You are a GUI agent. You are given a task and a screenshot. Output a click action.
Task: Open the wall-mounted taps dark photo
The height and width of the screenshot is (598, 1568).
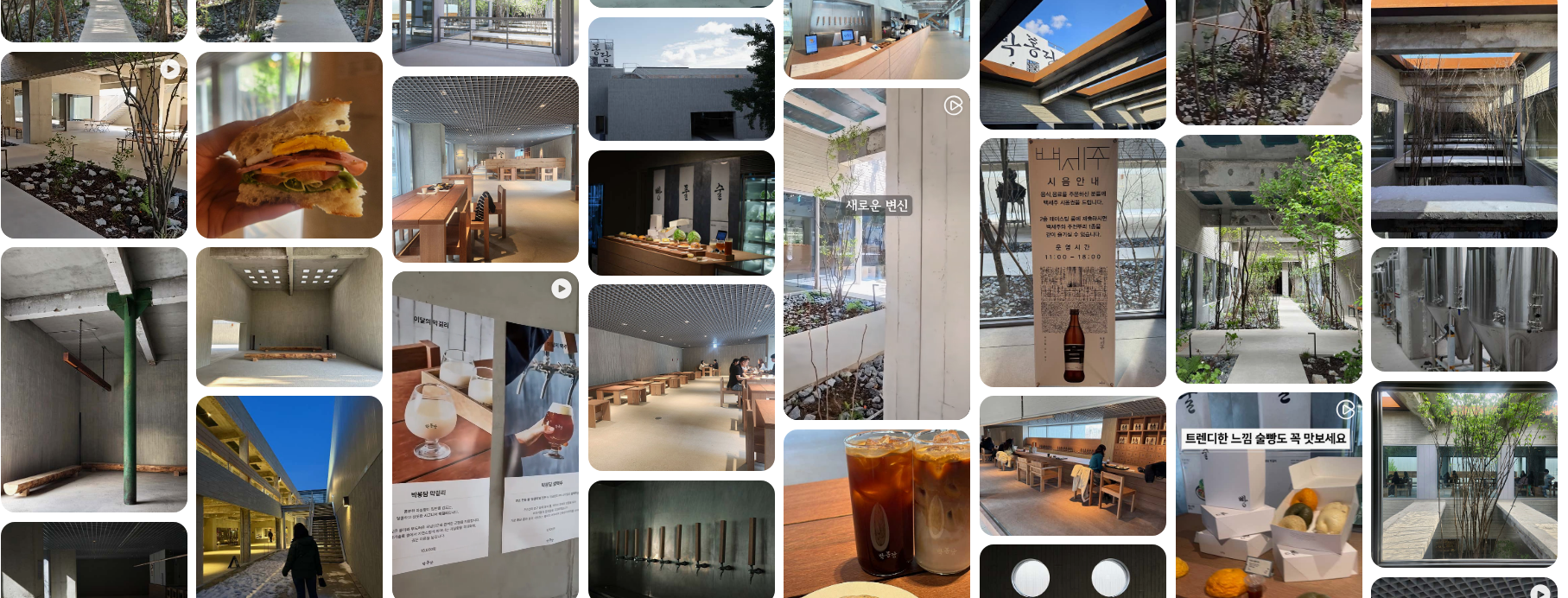pos(681,539)
